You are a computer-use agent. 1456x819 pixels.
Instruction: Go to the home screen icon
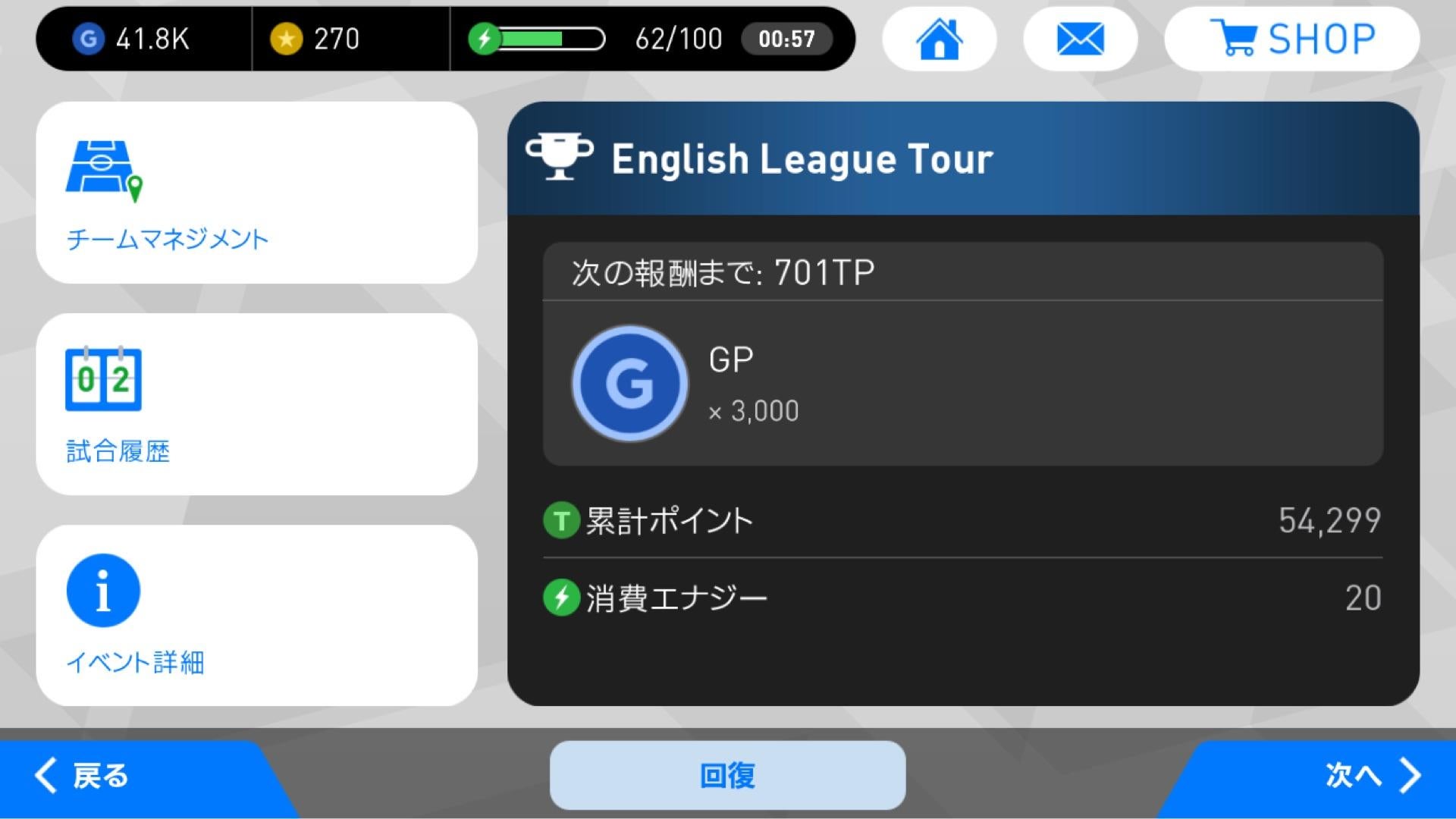tap(939, 39)
